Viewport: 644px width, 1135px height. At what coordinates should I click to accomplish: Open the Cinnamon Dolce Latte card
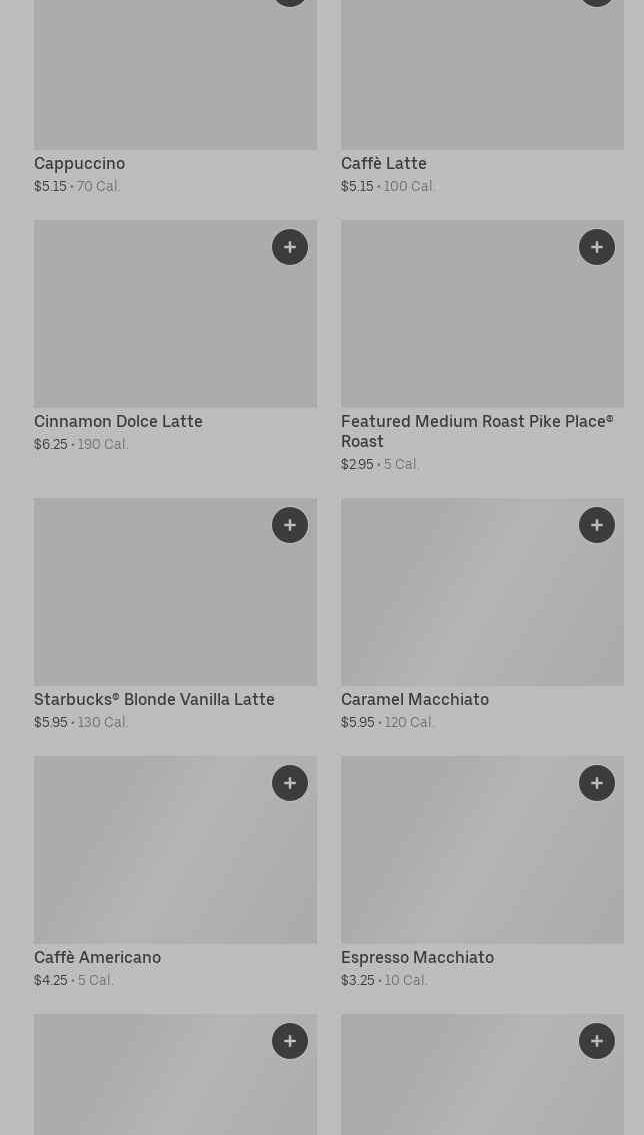[175, 330]
